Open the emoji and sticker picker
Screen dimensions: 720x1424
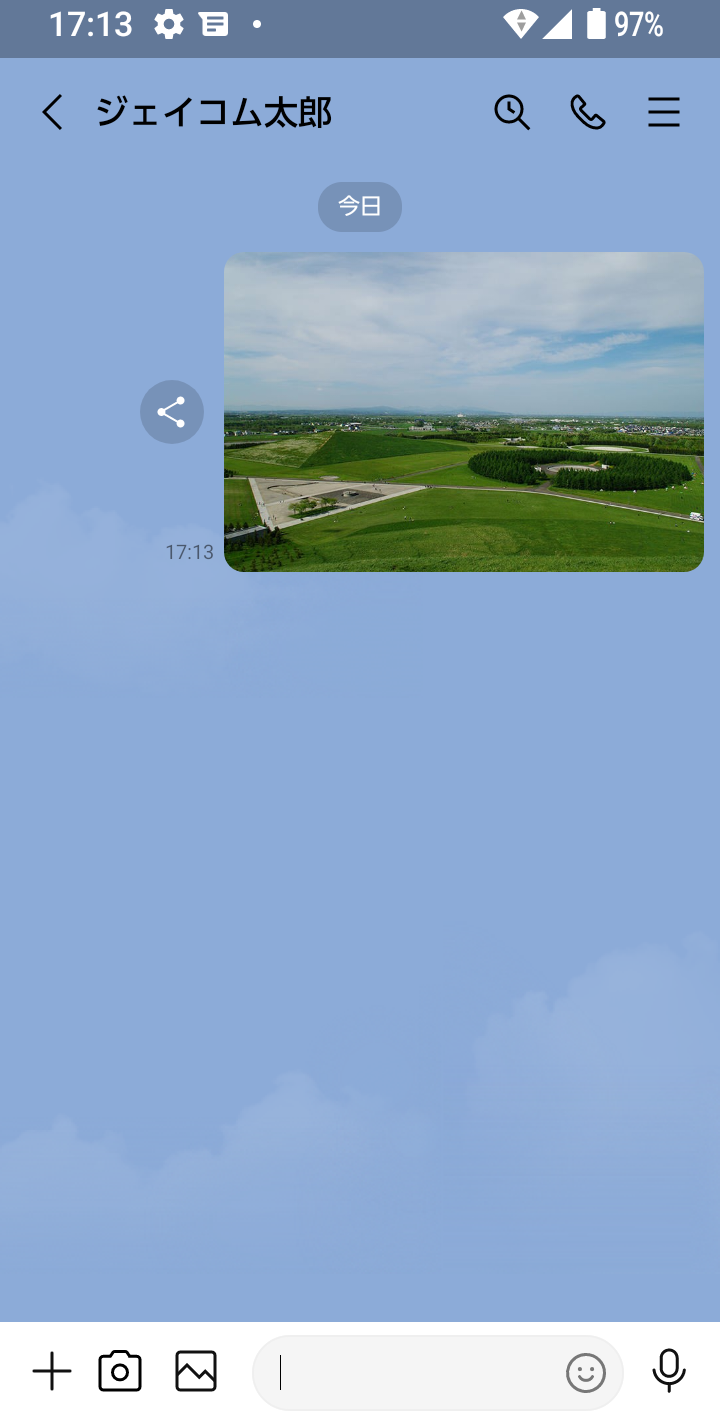point(586,1373)
